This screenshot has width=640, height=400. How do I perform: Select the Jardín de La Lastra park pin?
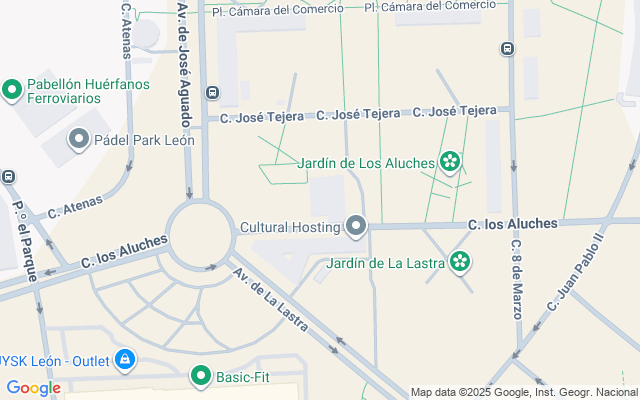[460, 264]
